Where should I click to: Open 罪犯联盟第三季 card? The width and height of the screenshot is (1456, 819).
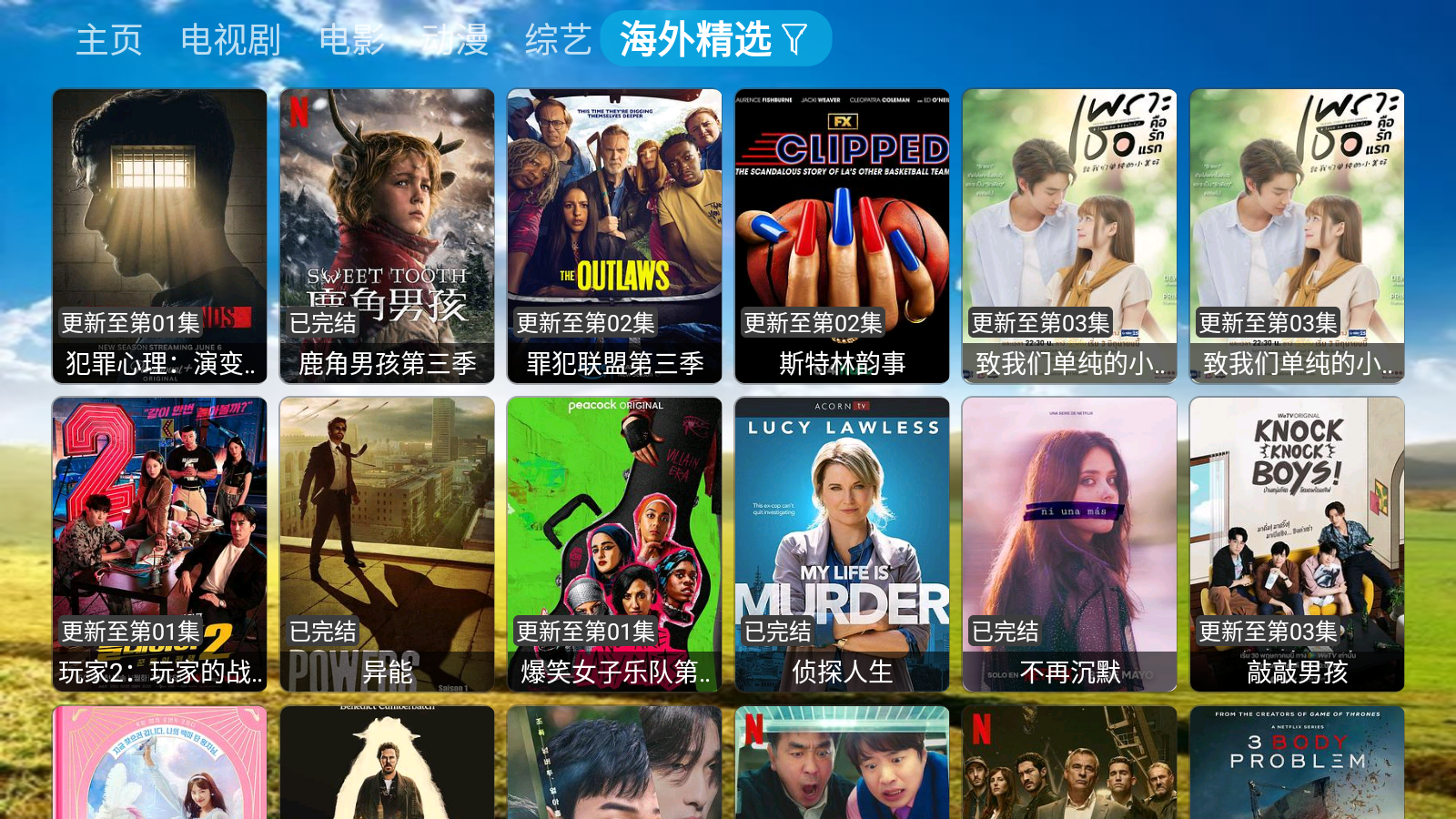coord(614,235)
